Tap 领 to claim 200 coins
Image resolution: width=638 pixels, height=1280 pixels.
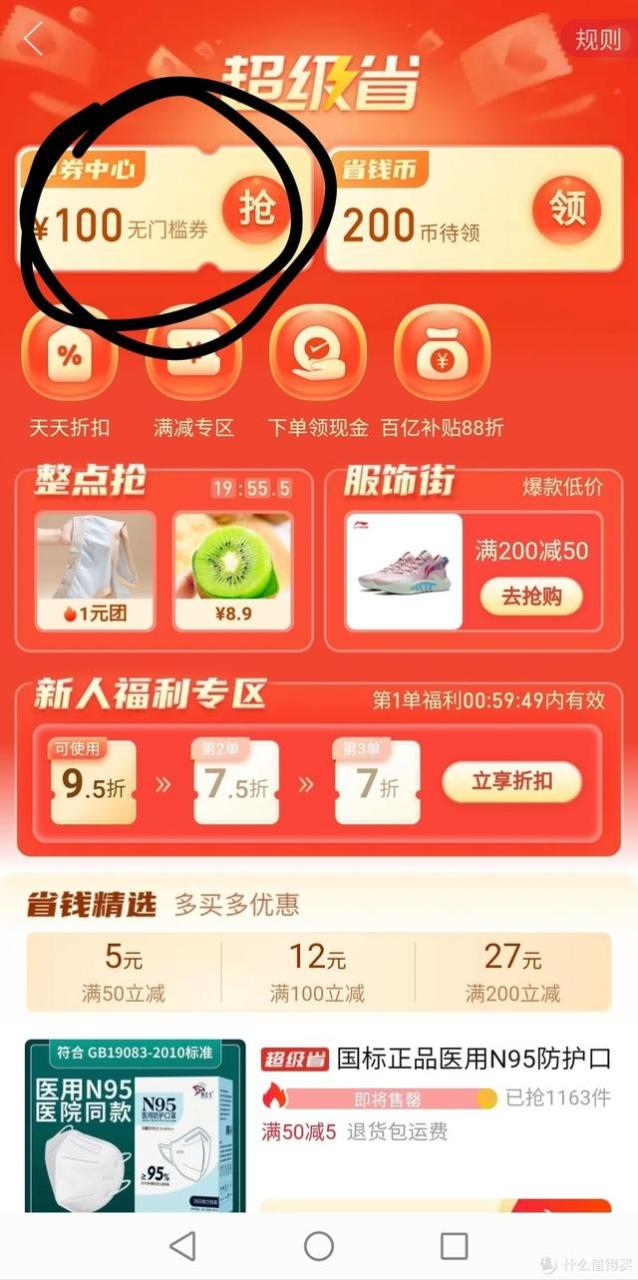coord(566,210)
